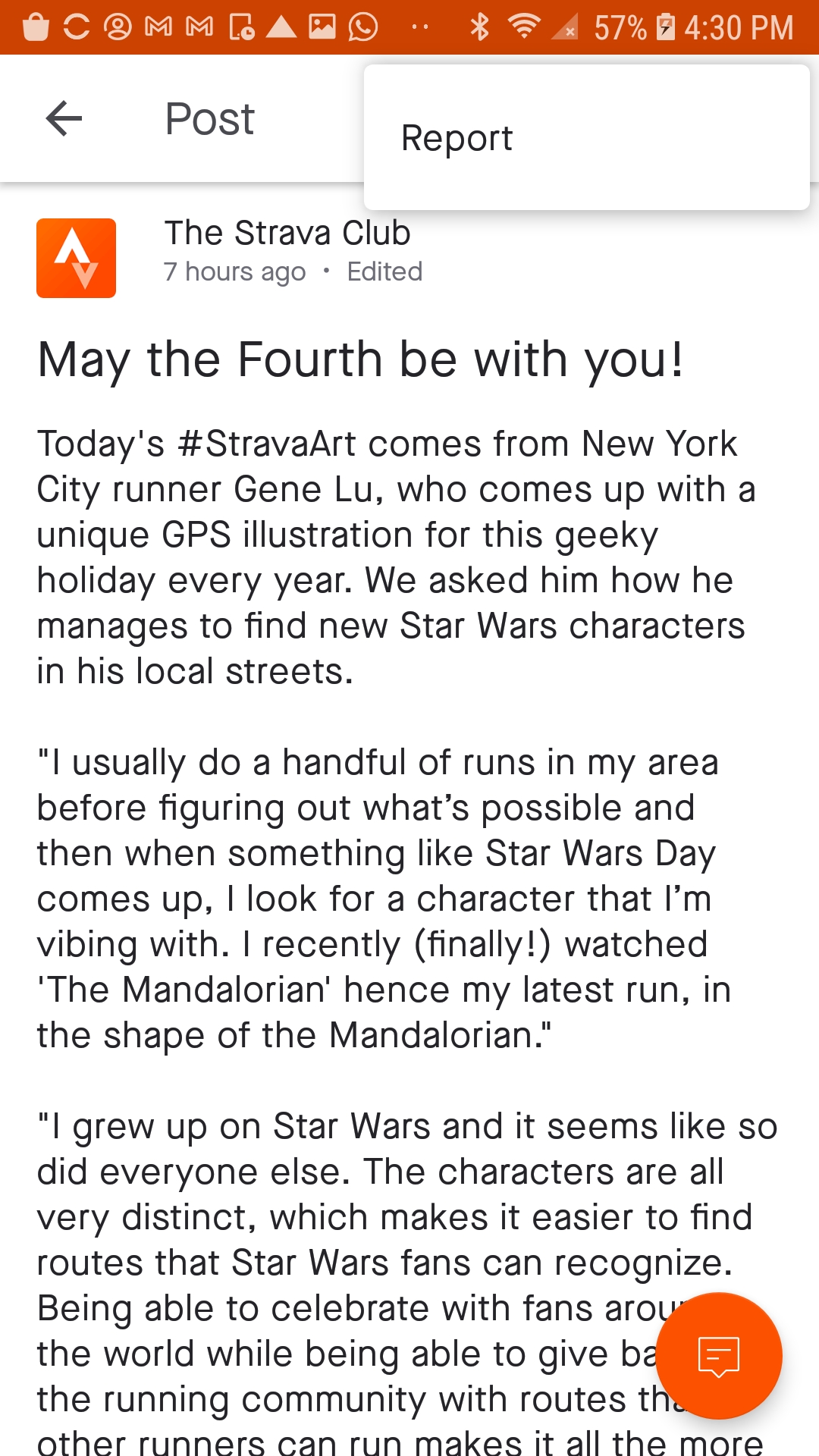The width and height of the screenshot is (819, 1456).
Task: Tap the orange comment floating button
Action: click(718, 1355)
